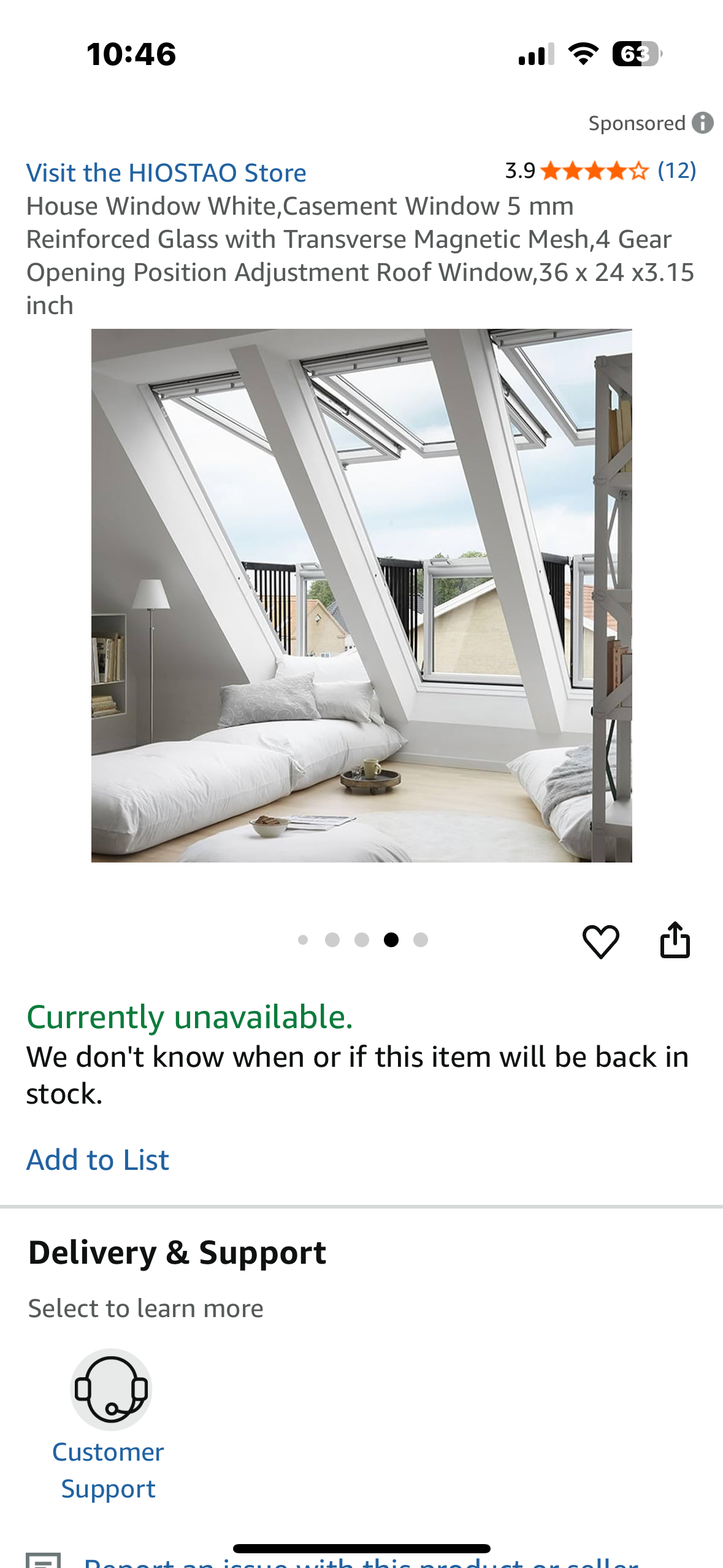Tap the half-filled fifth star in rating
The width and height of the screenshot is (723, 1568).
click(x=638, y=171)
